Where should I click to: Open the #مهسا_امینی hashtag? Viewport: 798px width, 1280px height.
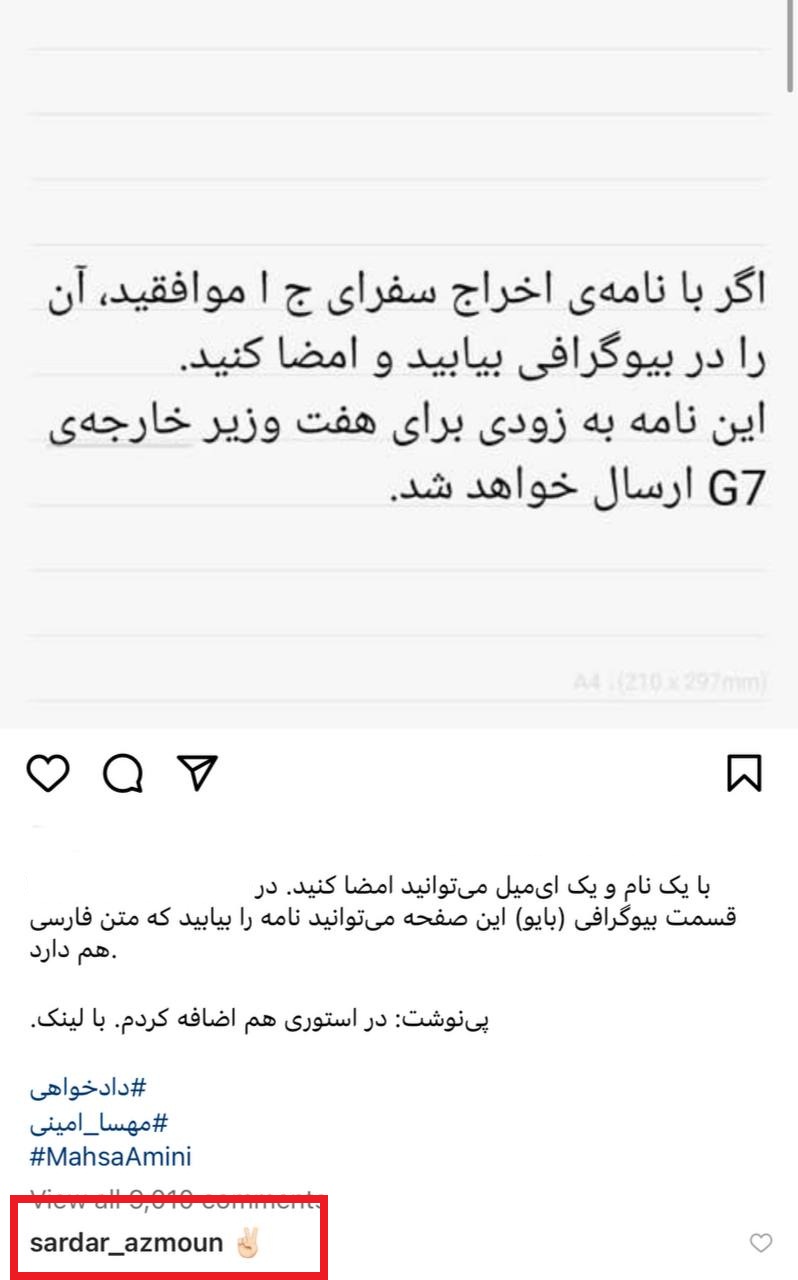tap(96, 1122)
